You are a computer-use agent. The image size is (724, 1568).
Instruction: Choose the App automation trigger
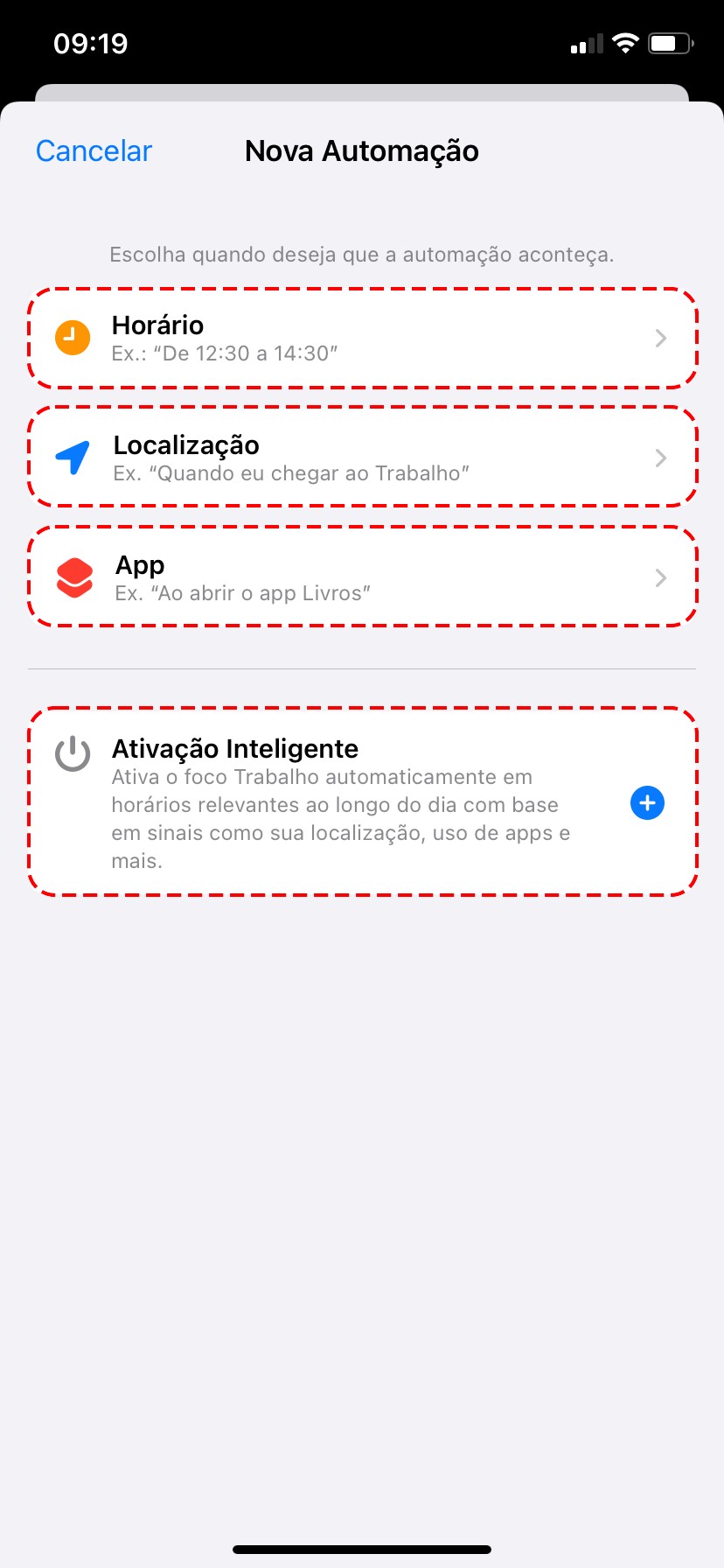(362, 577)
